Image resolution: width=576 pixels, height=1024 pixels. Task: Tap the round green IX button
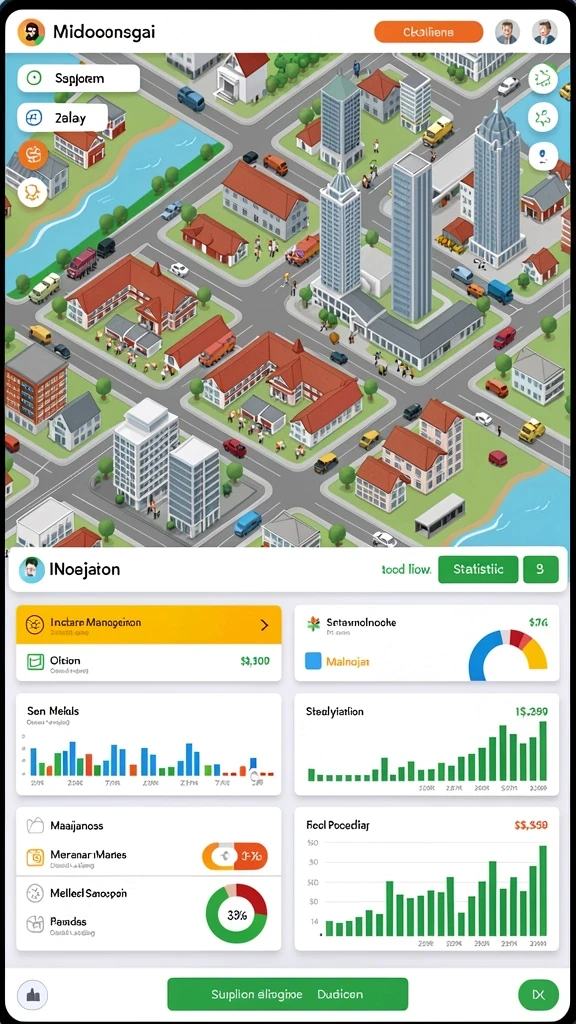pyautogui.click(x=539, y=995)
